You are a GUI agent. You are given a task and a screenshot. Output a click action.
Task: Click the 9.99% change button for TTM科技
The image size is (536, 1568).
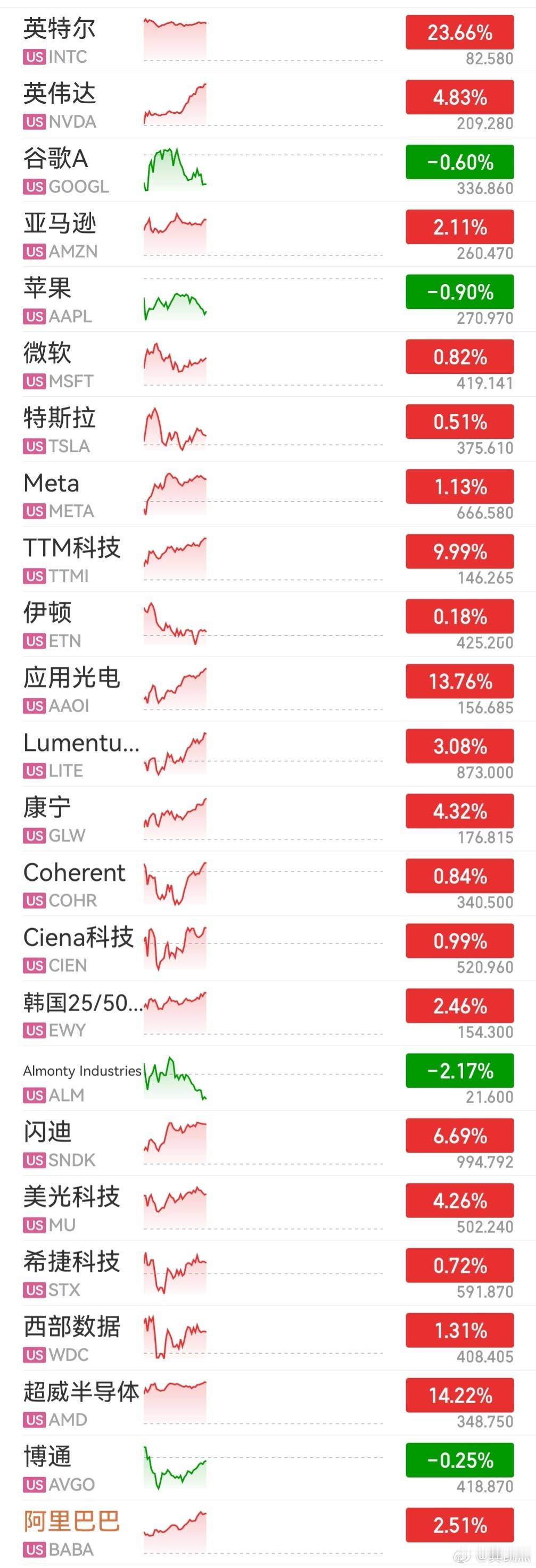[x=459, y=552]
